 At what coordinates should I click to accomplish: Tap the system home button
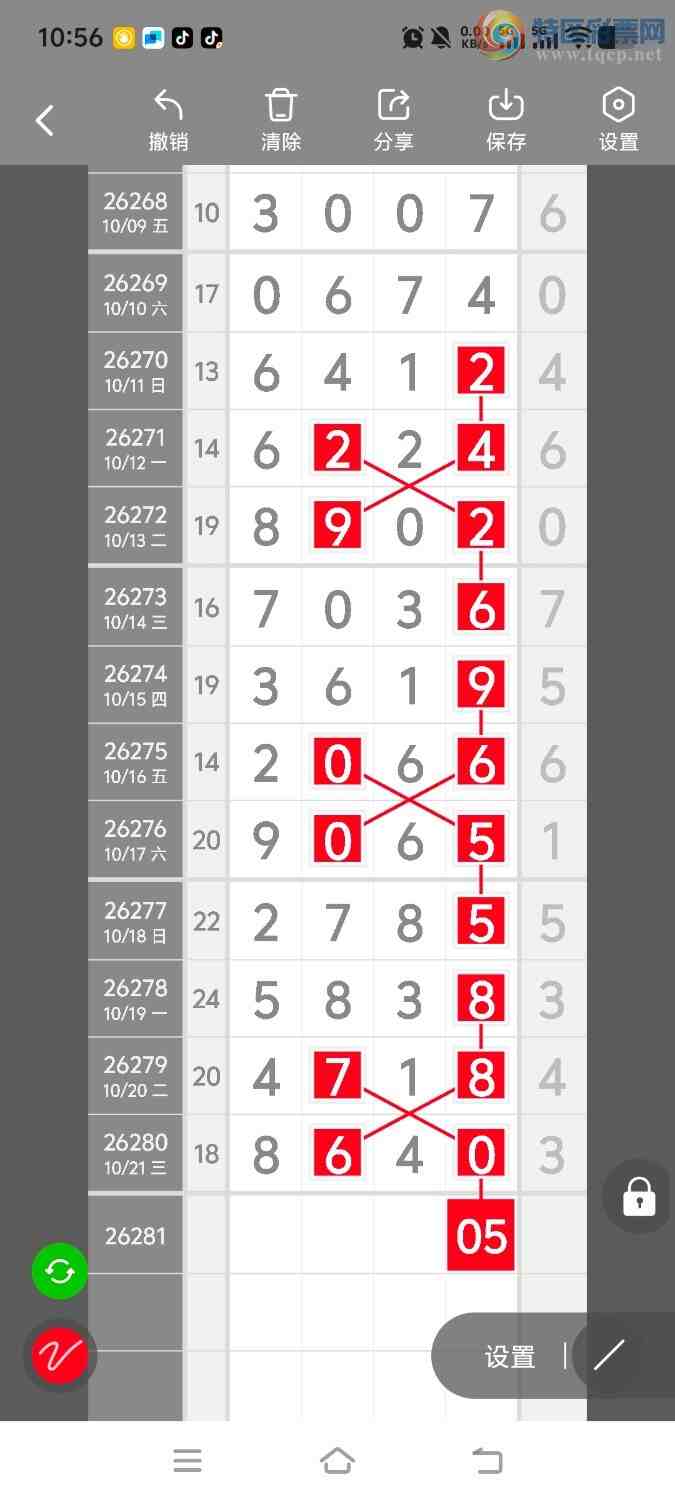[337, 1461]
